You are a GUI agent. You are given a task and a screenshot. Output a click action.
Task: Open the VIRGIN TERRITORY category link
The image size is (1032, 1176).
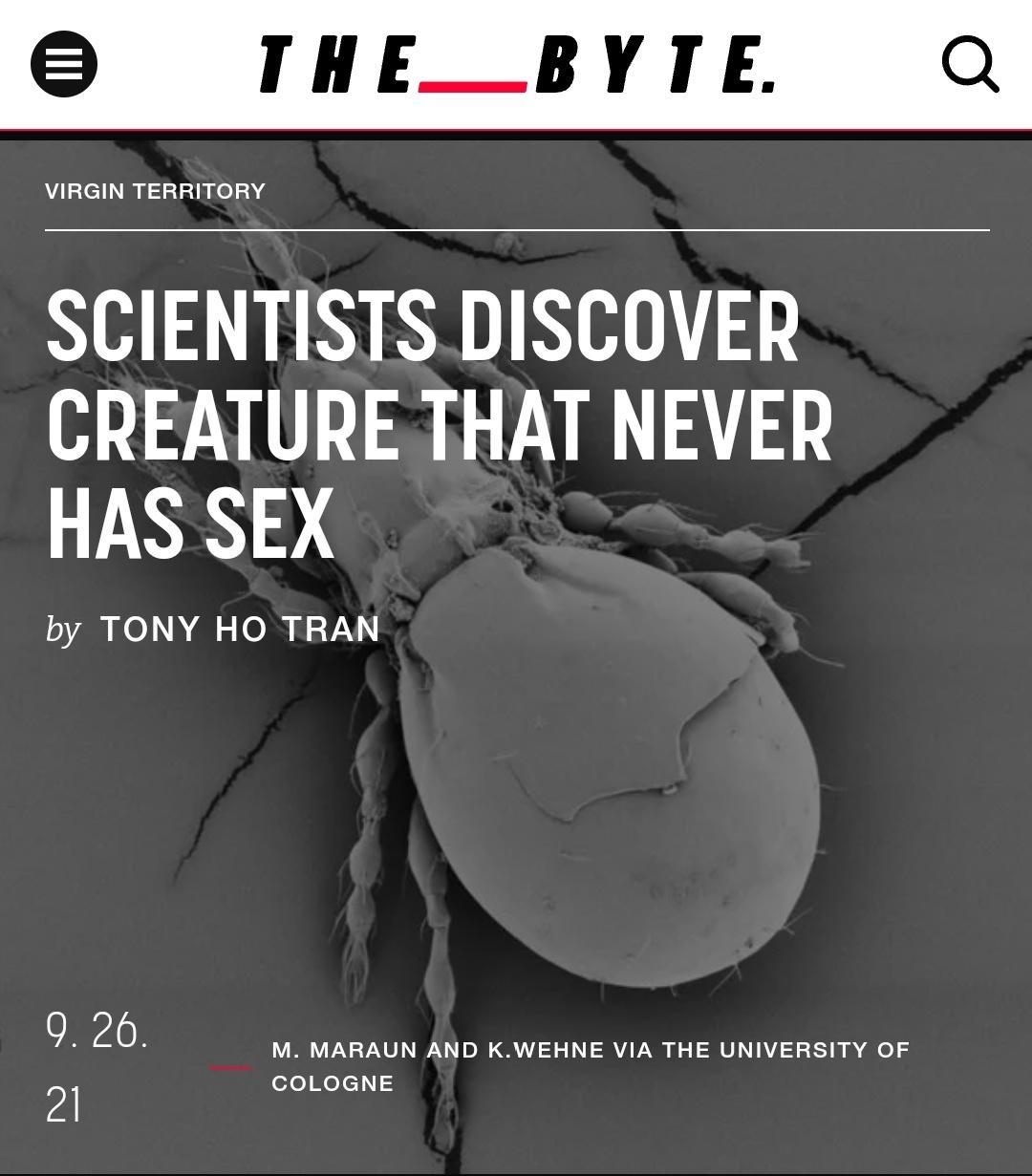[155, 190]
